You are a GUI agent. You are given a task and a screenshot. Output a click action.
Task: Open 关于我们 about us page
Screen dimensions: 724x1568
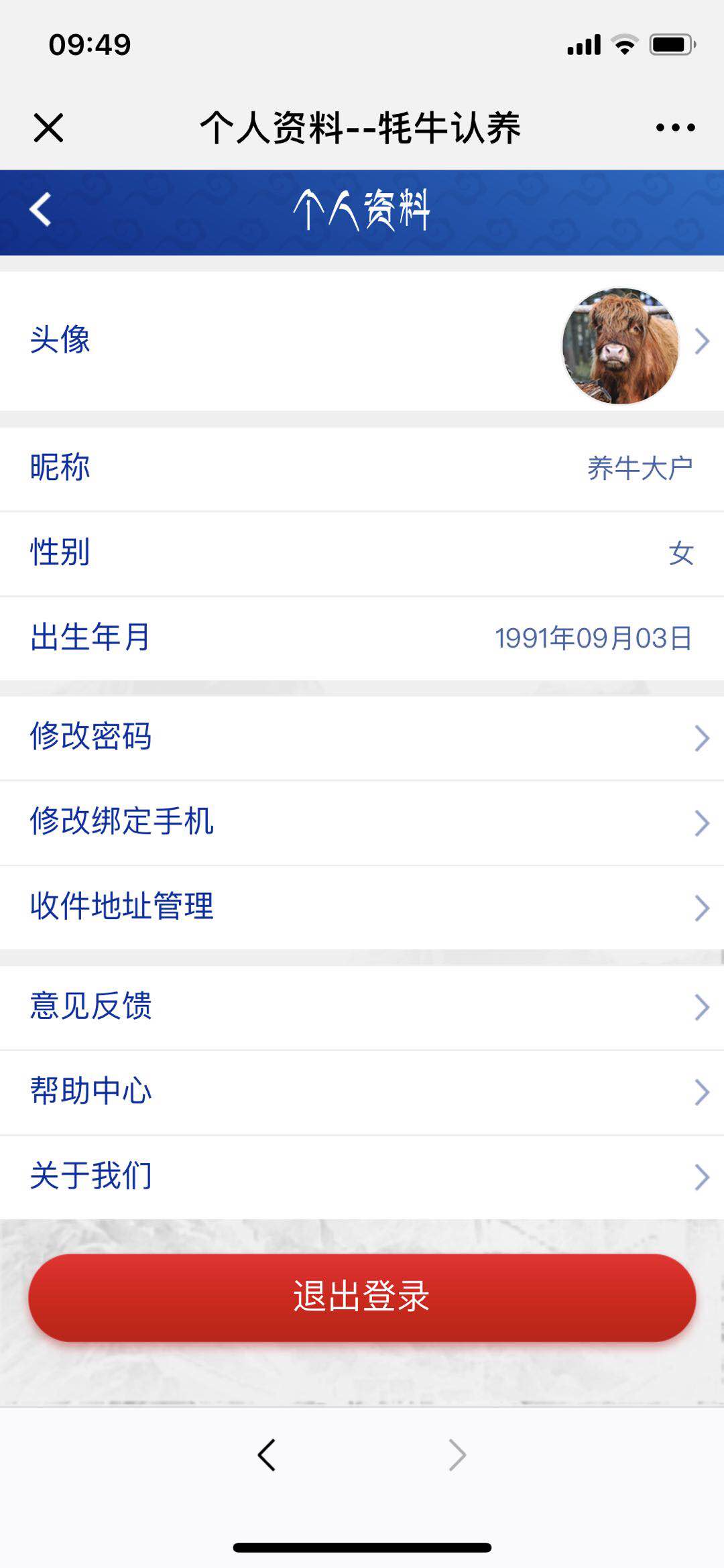point(362,1177)
